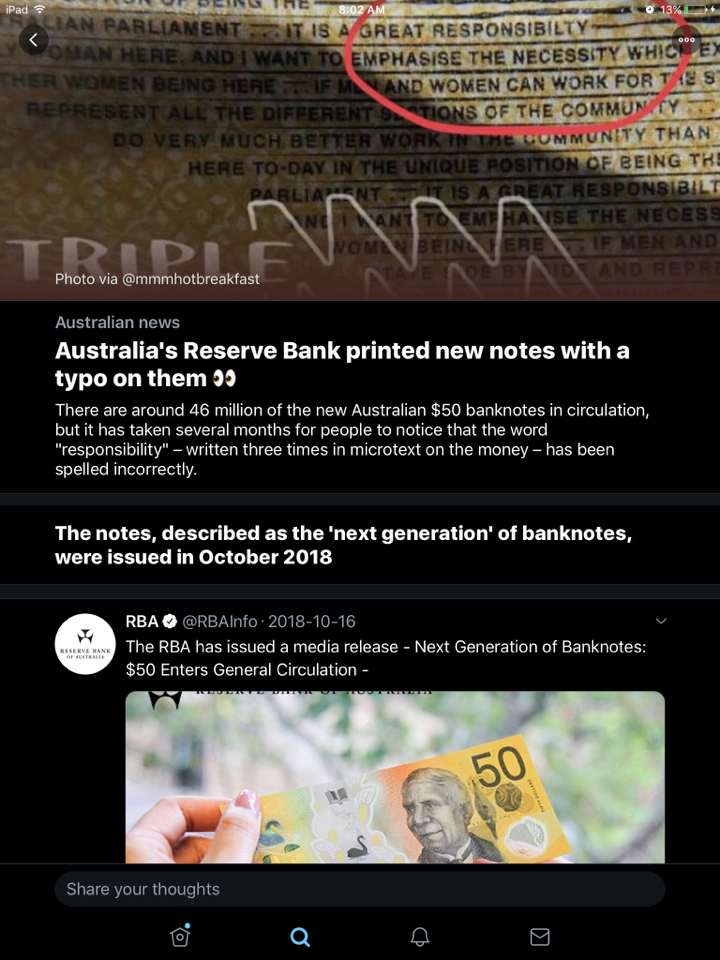Open the Messages envelope tab
The image size is (720, 960).
point(540,936)
